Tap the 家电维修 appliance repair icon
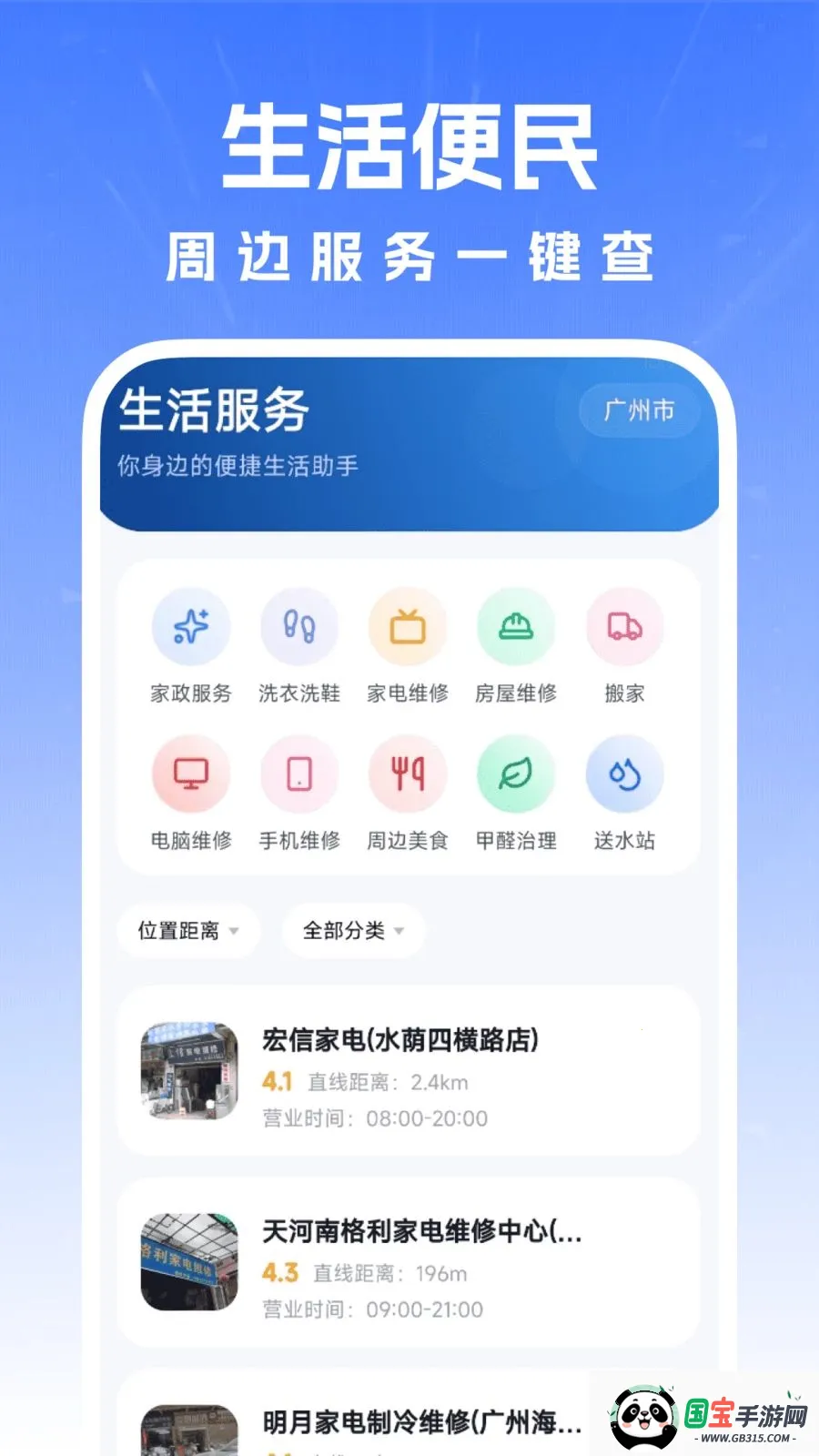Viewport: 819px width, 1456px height. (407, 626)
